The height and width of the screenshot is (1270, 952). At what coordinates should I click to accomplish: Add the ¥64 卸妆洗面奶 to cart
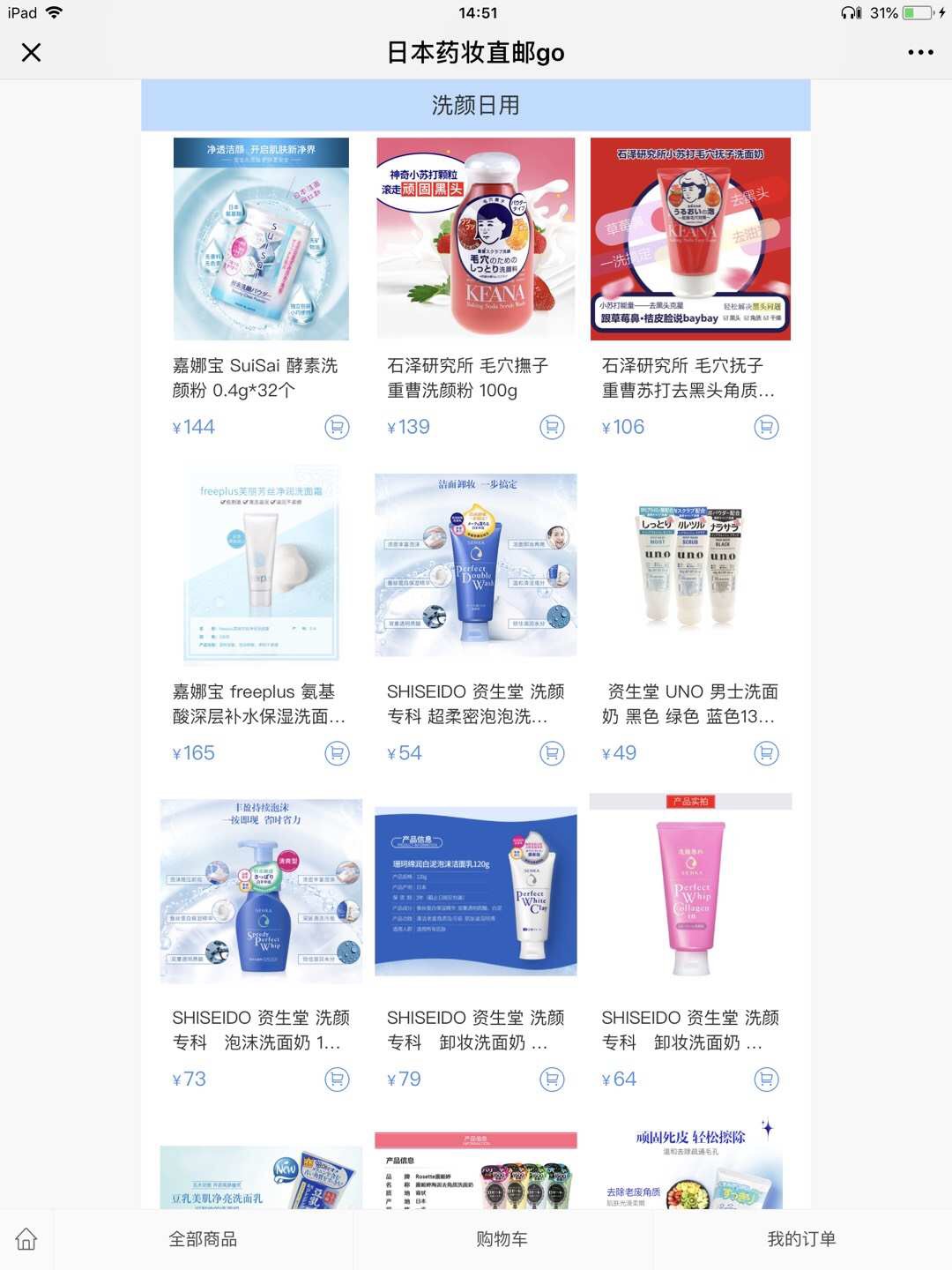pyautogui.click(x=766, y=1079)
